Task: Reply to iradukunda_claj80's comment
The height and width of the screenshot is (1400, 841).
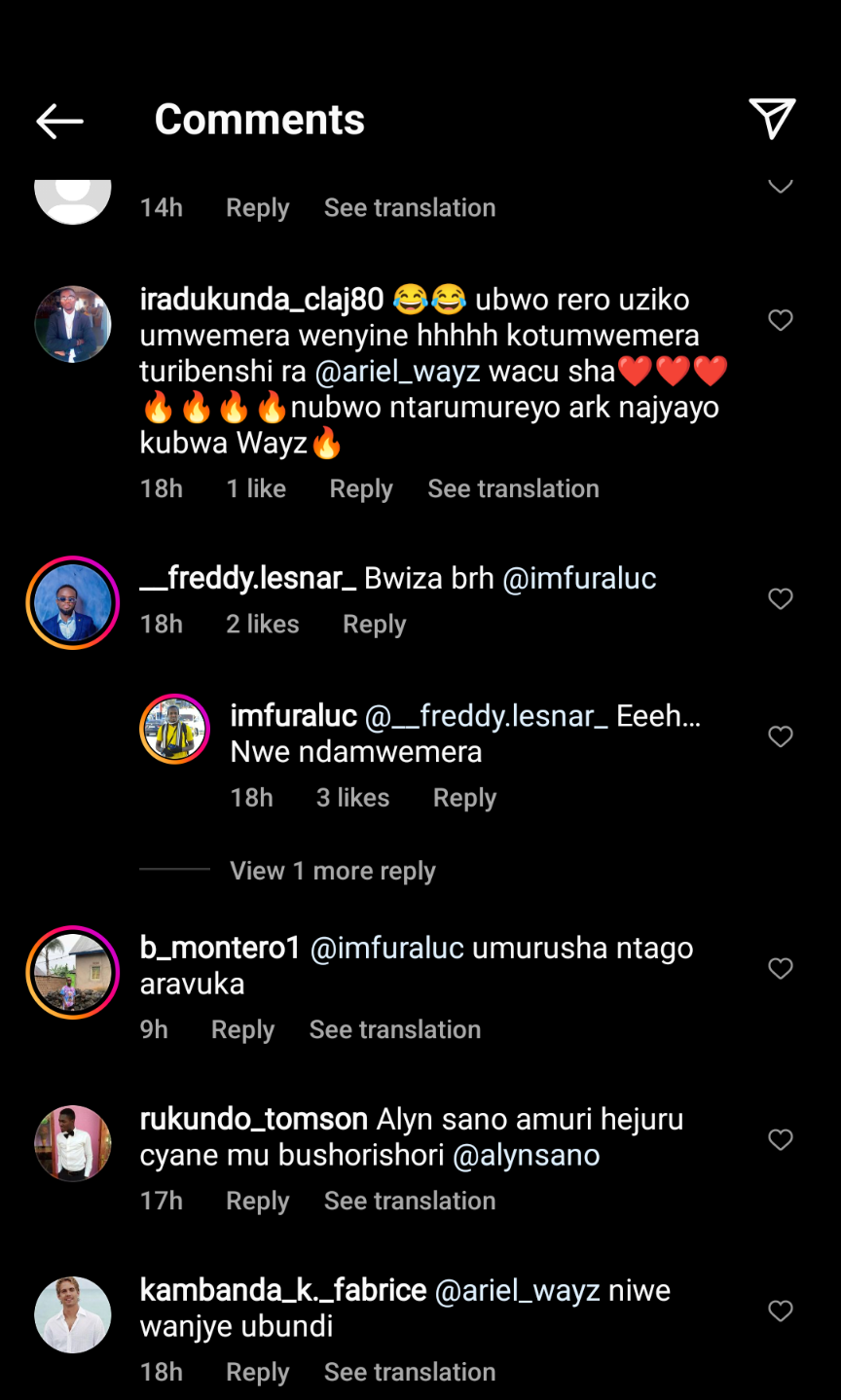Action: coord(361,488)
